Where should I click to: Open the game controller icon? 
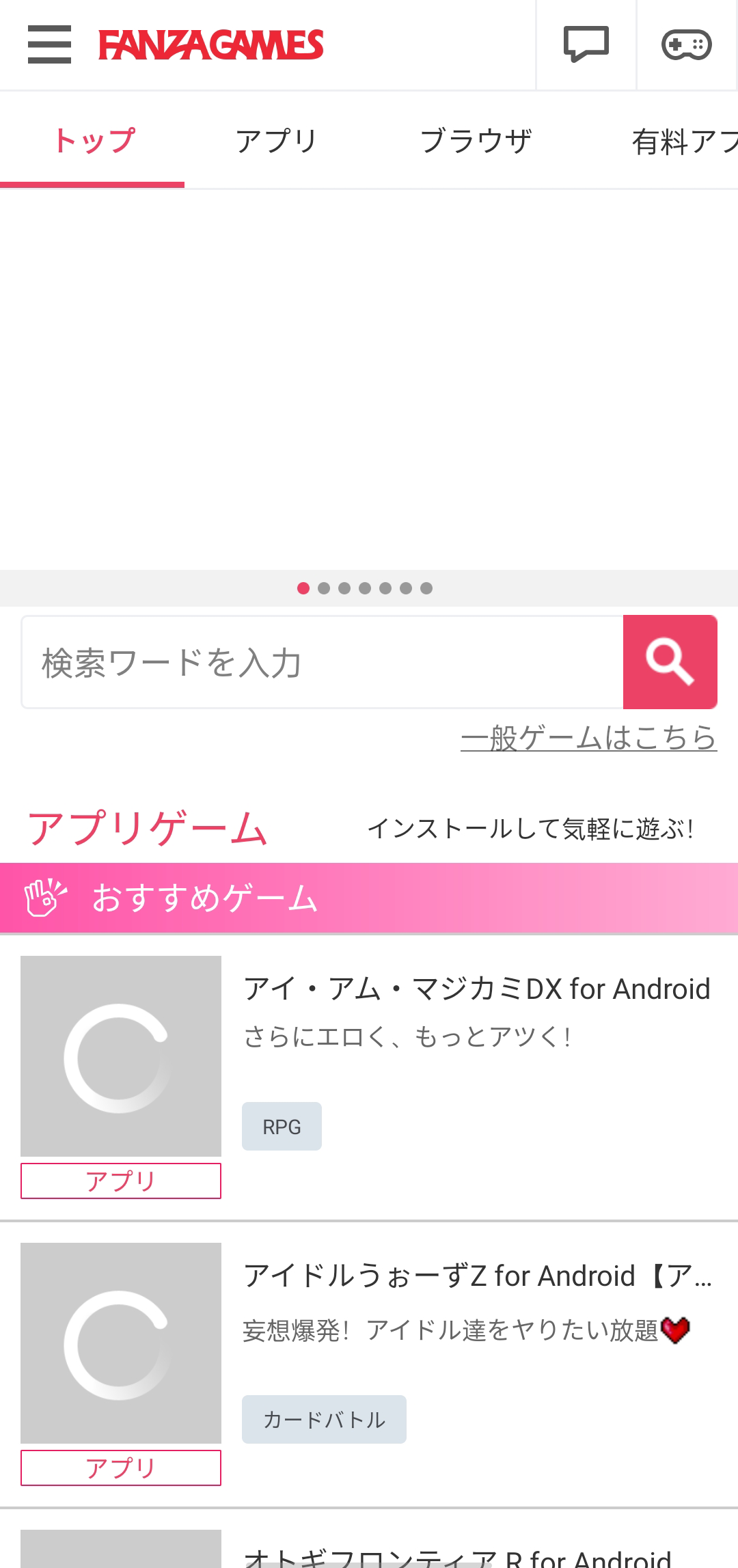(x=686, y=45)
